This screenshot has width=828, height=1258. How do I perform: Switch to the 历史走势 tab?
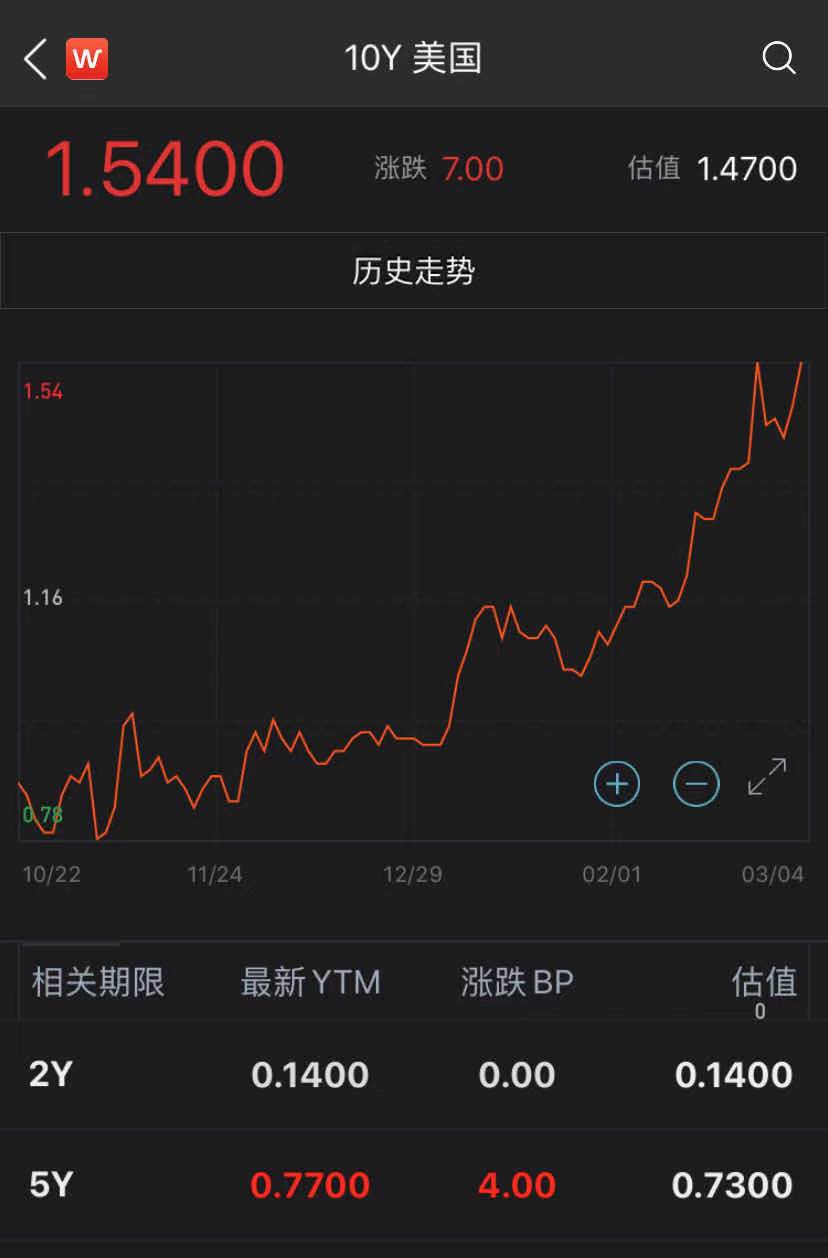click(413, 270)
